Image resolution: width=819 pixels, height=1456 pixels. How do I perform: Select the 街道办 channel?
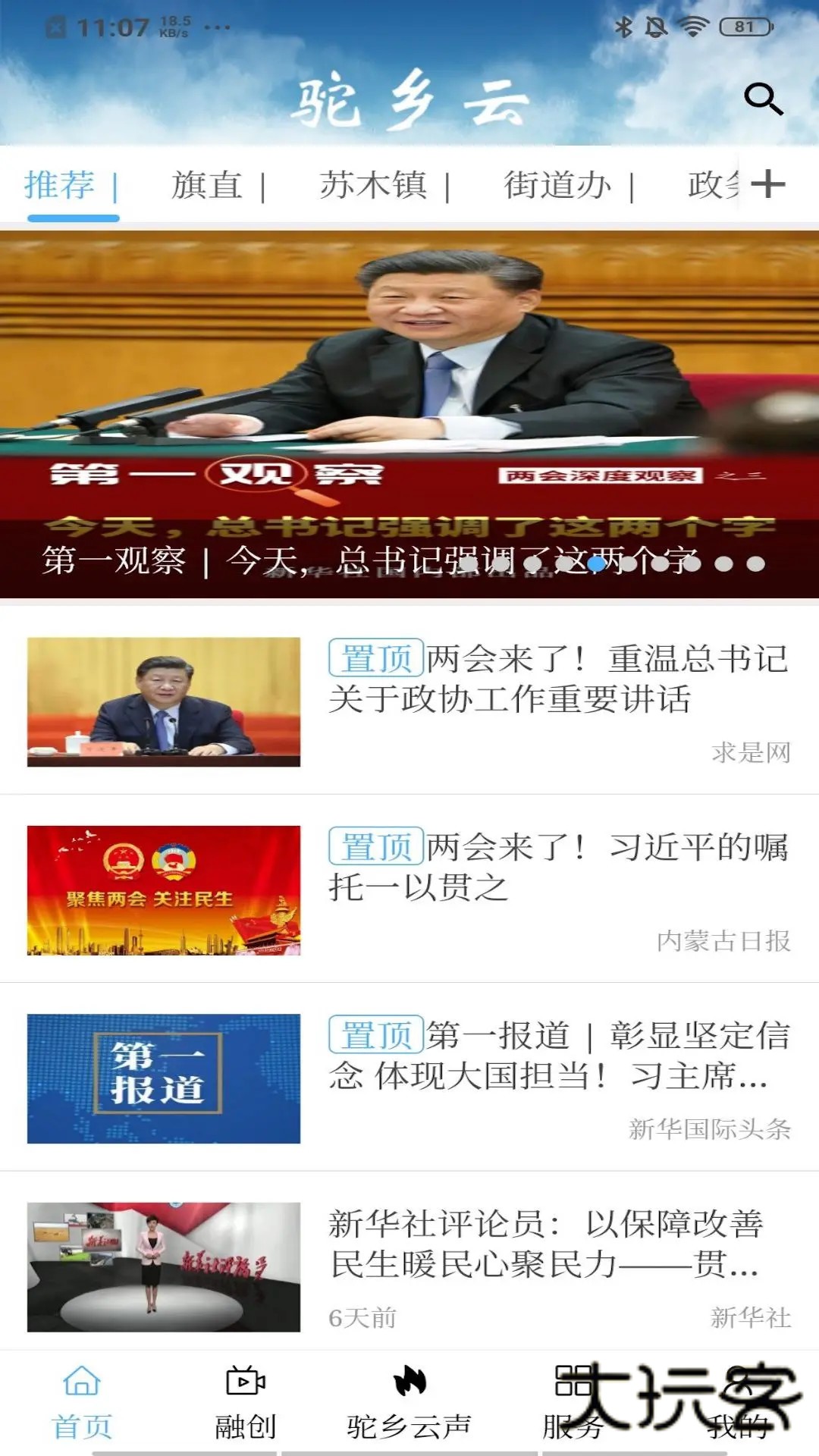(x=555, y=186)
